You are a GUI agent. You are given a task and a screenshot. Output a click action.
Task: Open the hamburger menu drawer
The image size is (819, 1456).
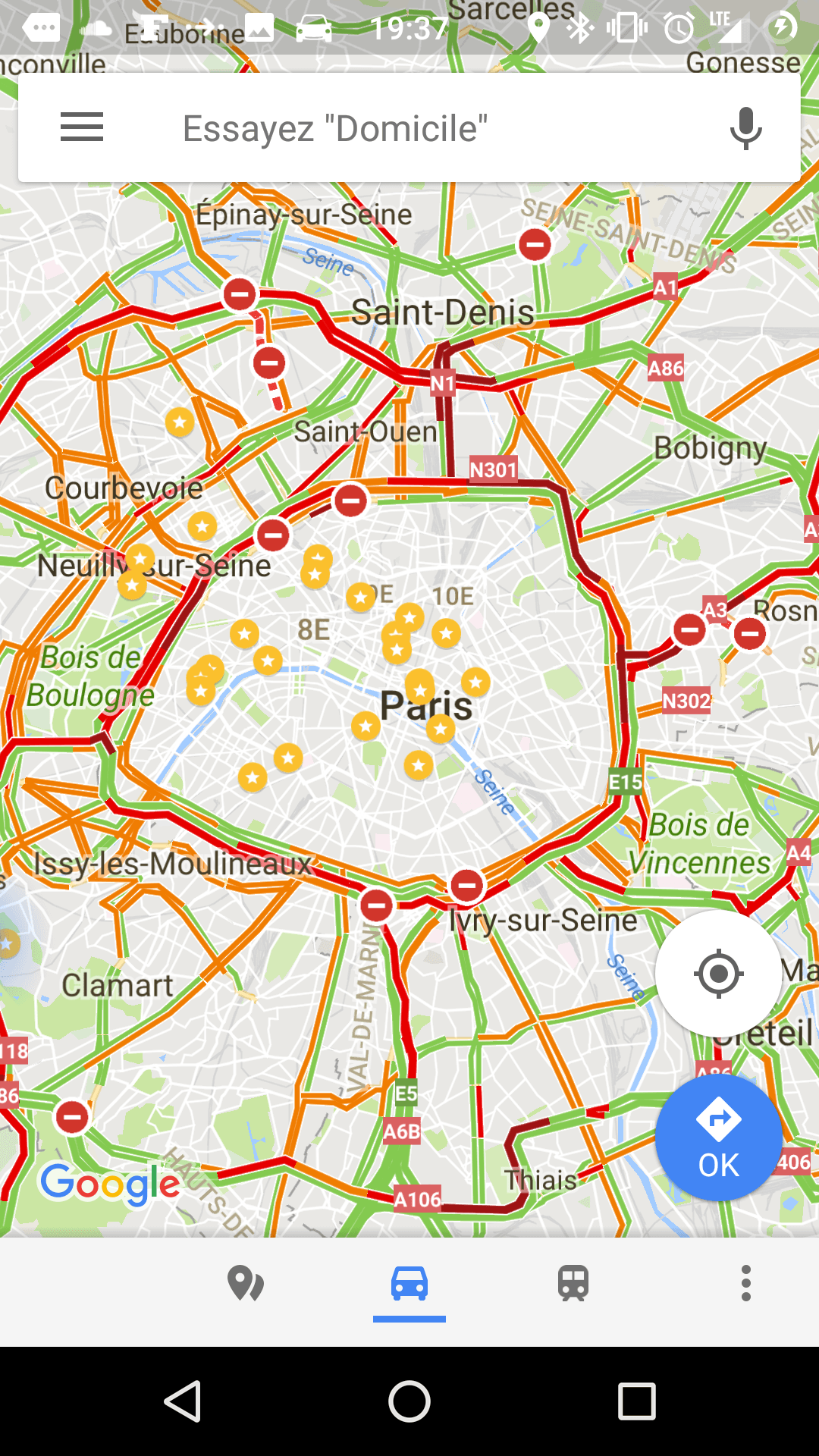[x=82, y=127]
